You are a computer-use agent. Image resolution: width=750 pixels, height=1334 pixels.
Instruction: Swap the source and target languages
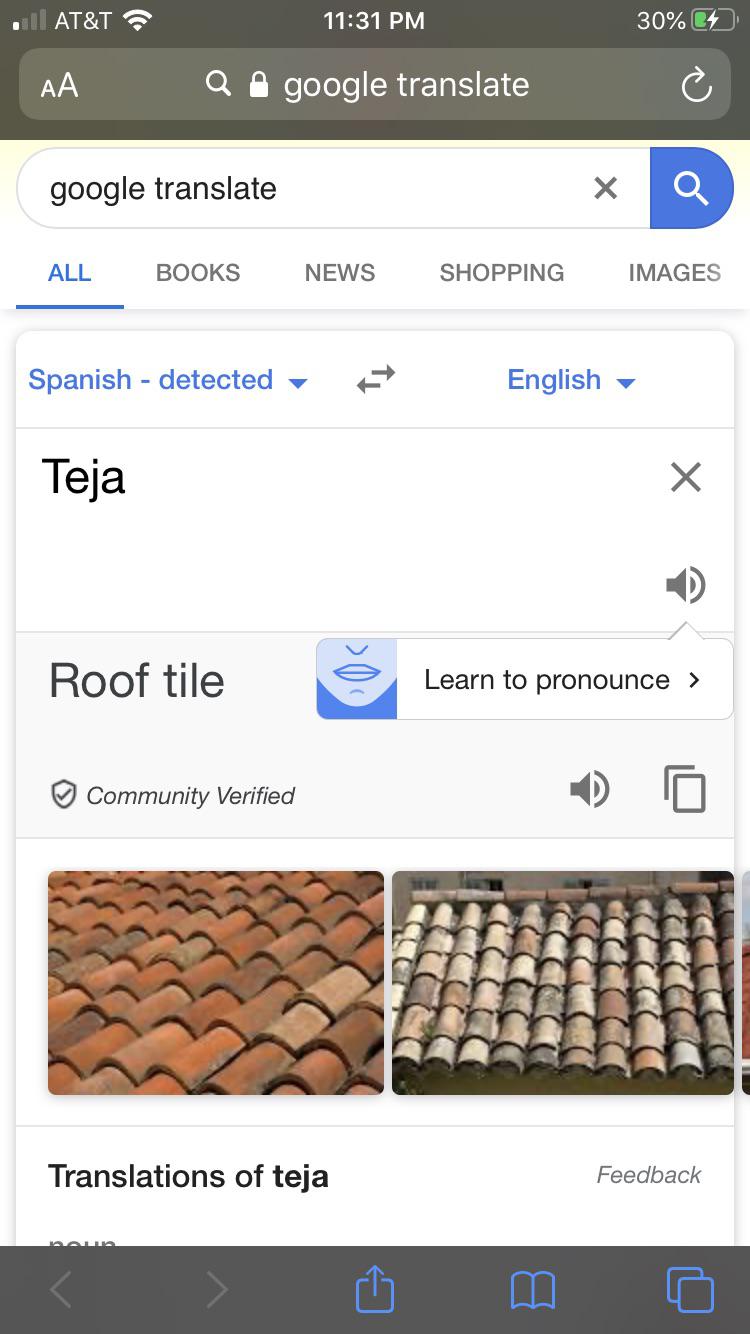tap(376, 380)
